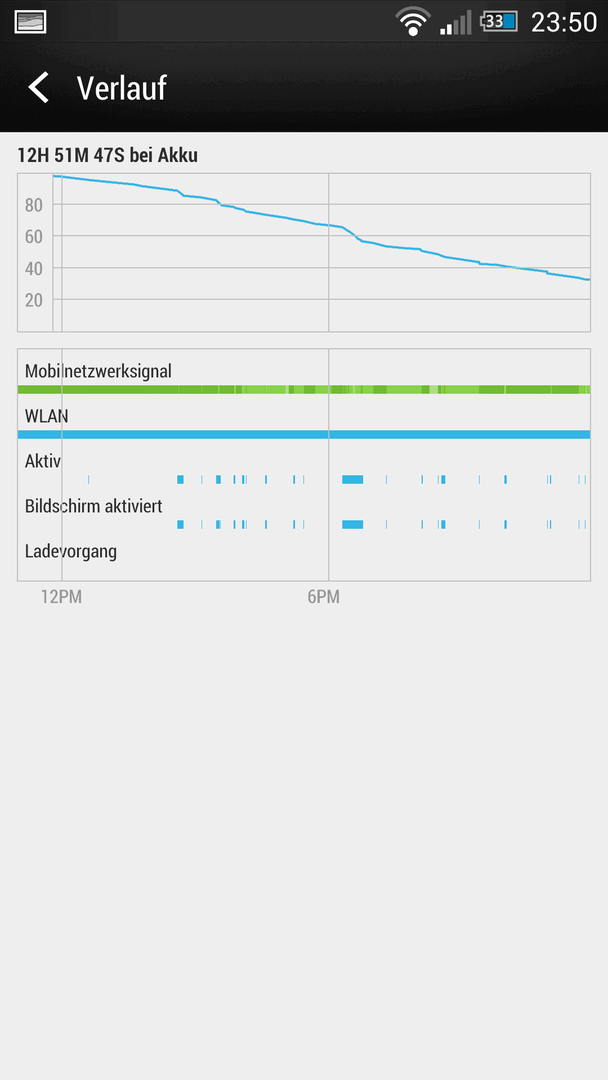Viewport: 608px width, 1080px height.
Task: Go back from the Verlauf screen
Action: (x=39, y=88)
